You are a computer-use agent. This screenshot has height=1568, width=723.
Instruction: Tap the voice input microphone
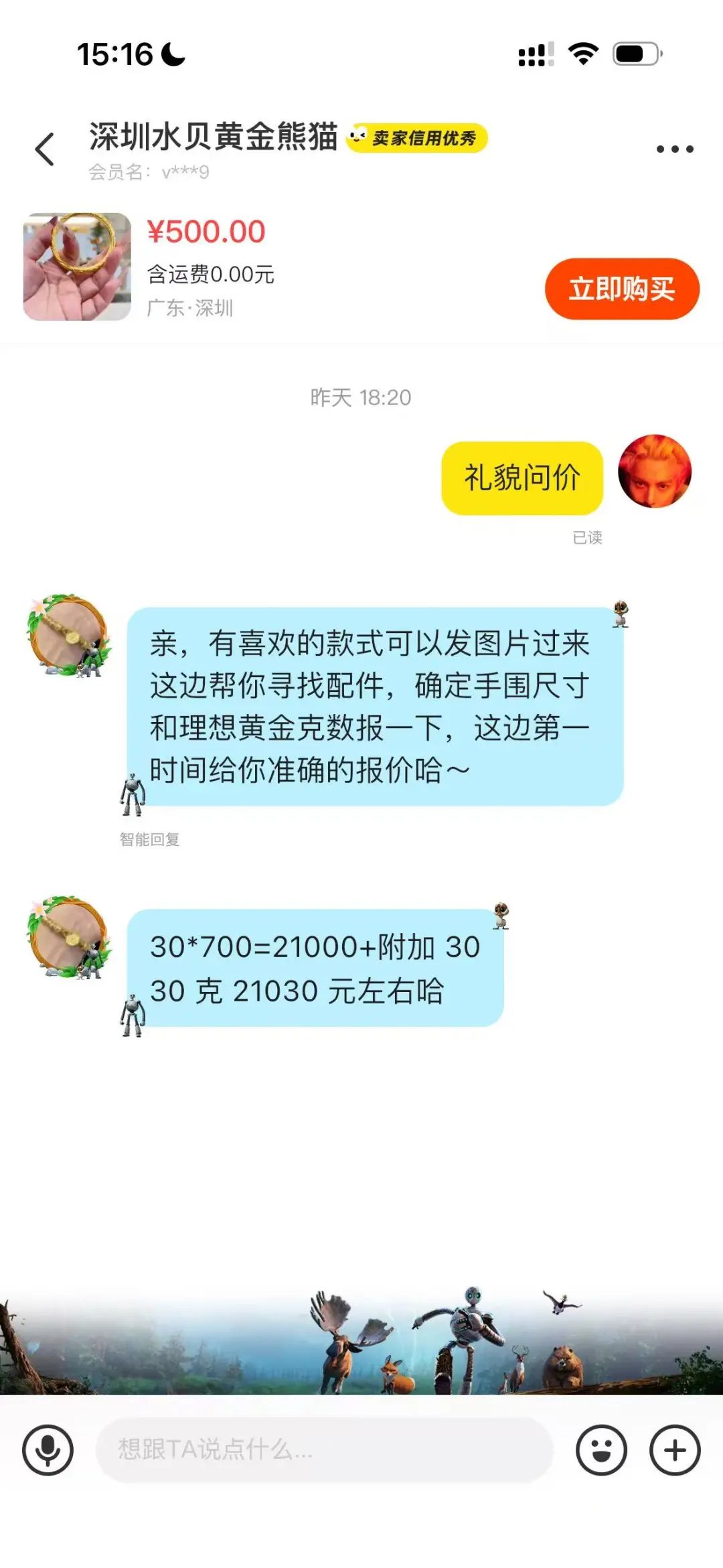48,1450
